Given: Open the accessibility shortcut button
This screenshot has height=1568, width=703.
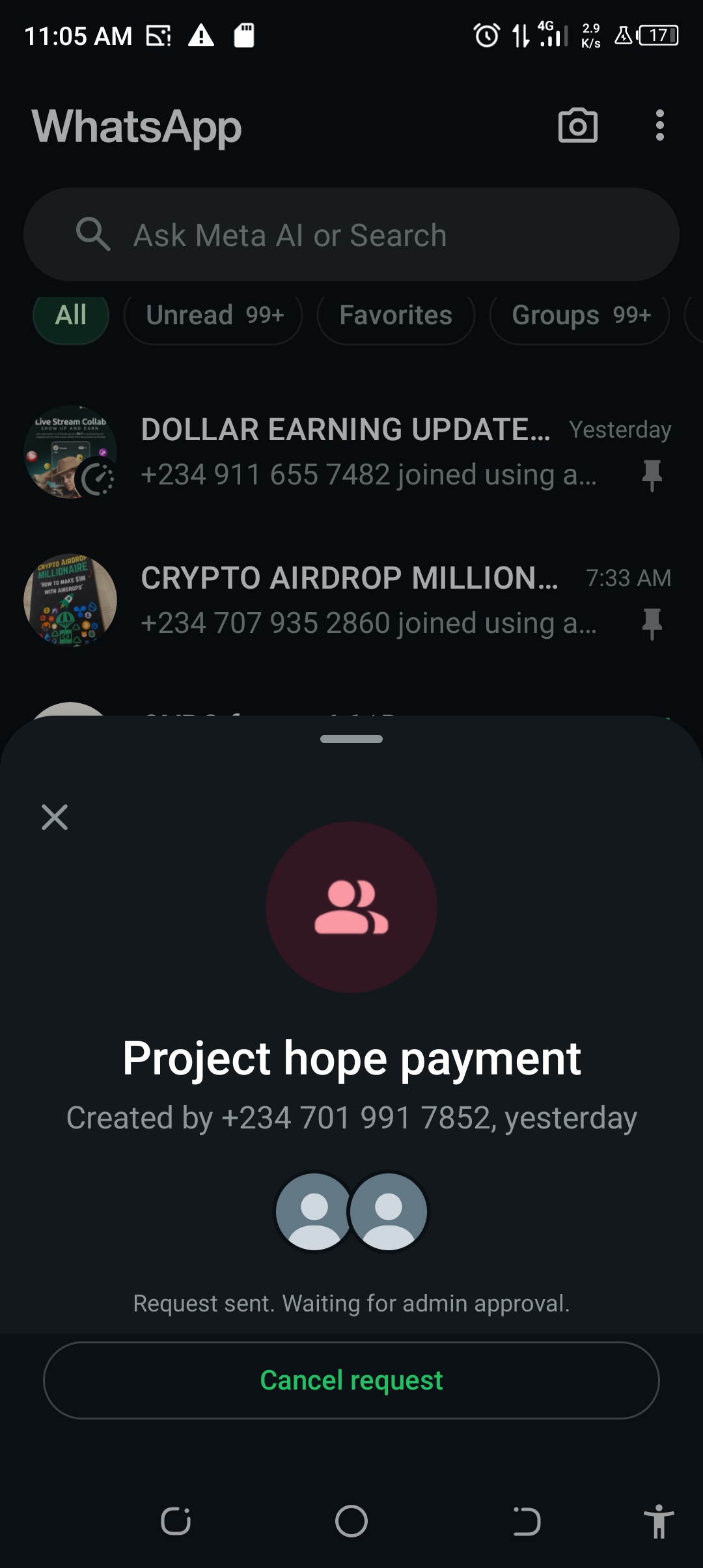Looking at the screenshot, I should (x=659, y=1522).
